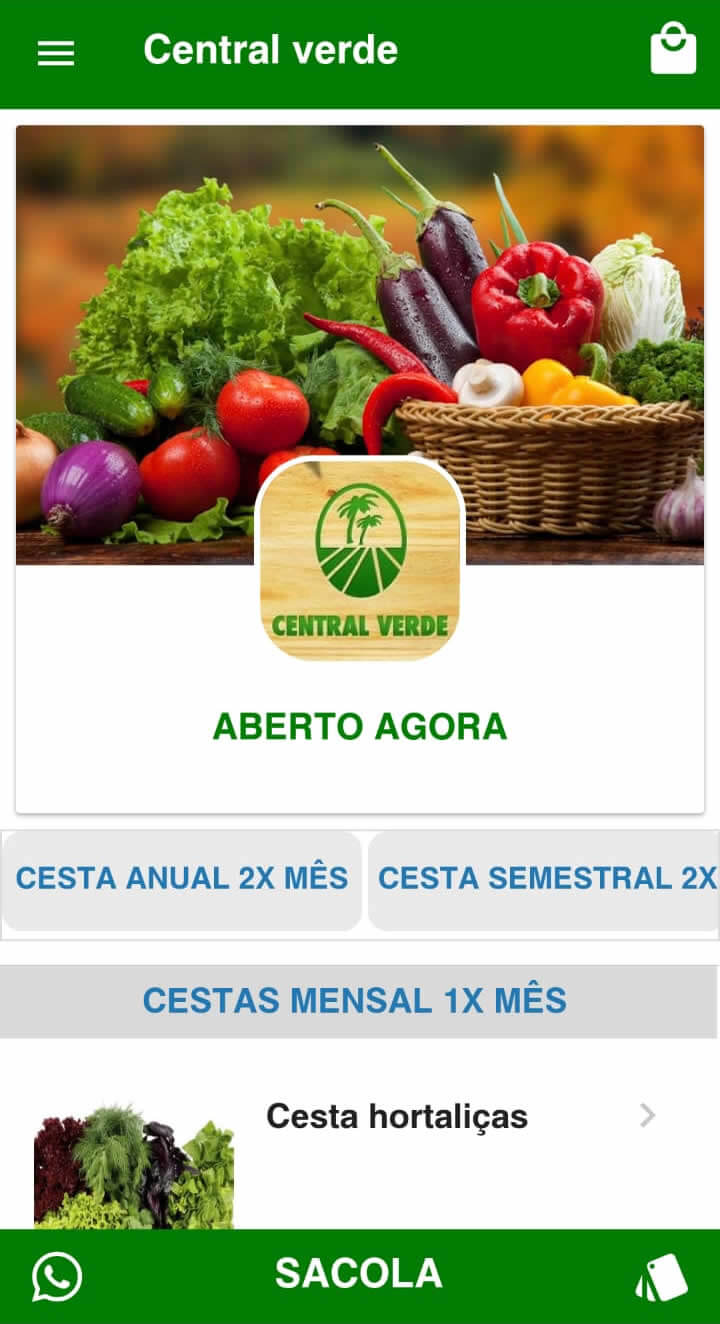Open the shopping bag icon in header
The width and height of the screenshot is (720, 1324).
point(673,50)
